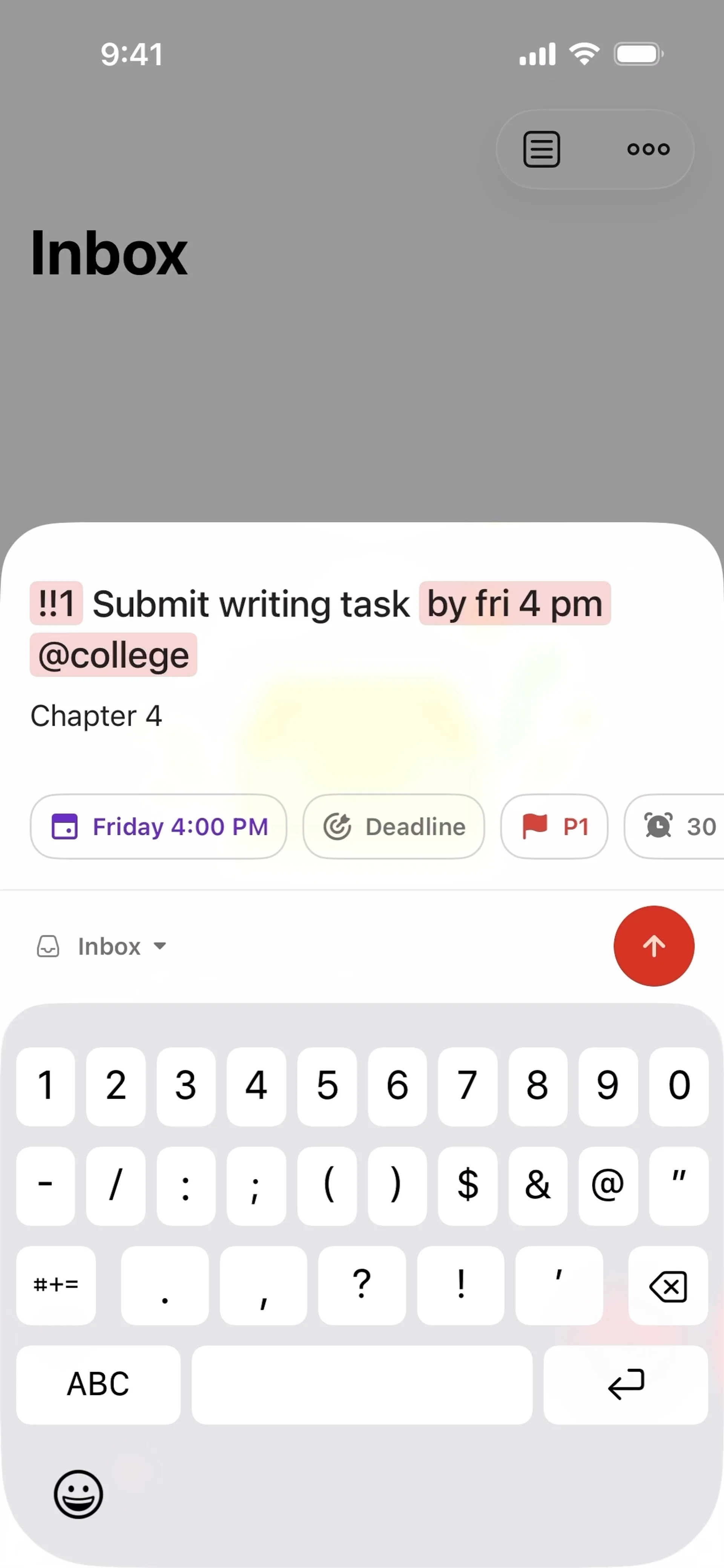Open the view layout icon
Viewport: 724px width, 1568px height.
click(541, 149)
